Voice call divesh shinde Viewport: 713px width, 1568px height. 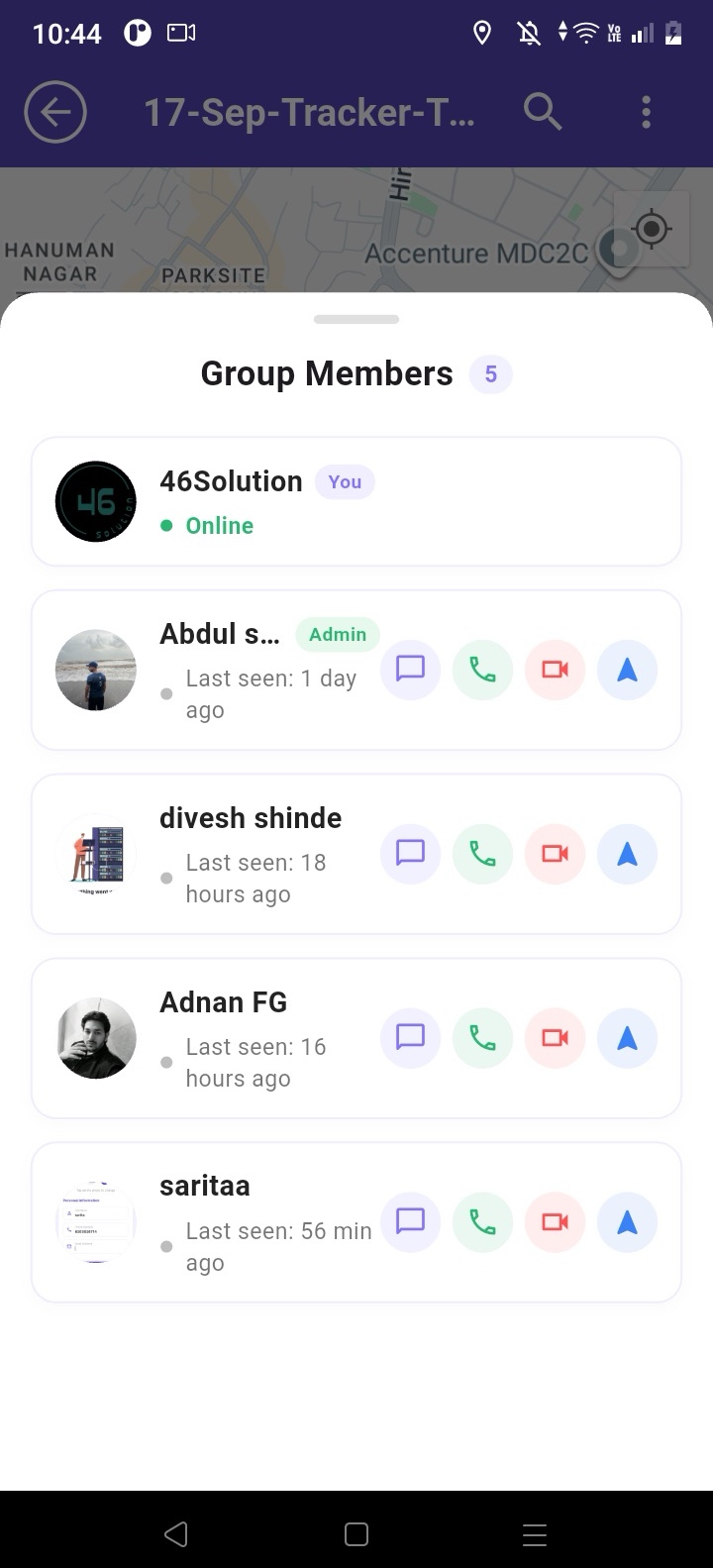[482, 854]
